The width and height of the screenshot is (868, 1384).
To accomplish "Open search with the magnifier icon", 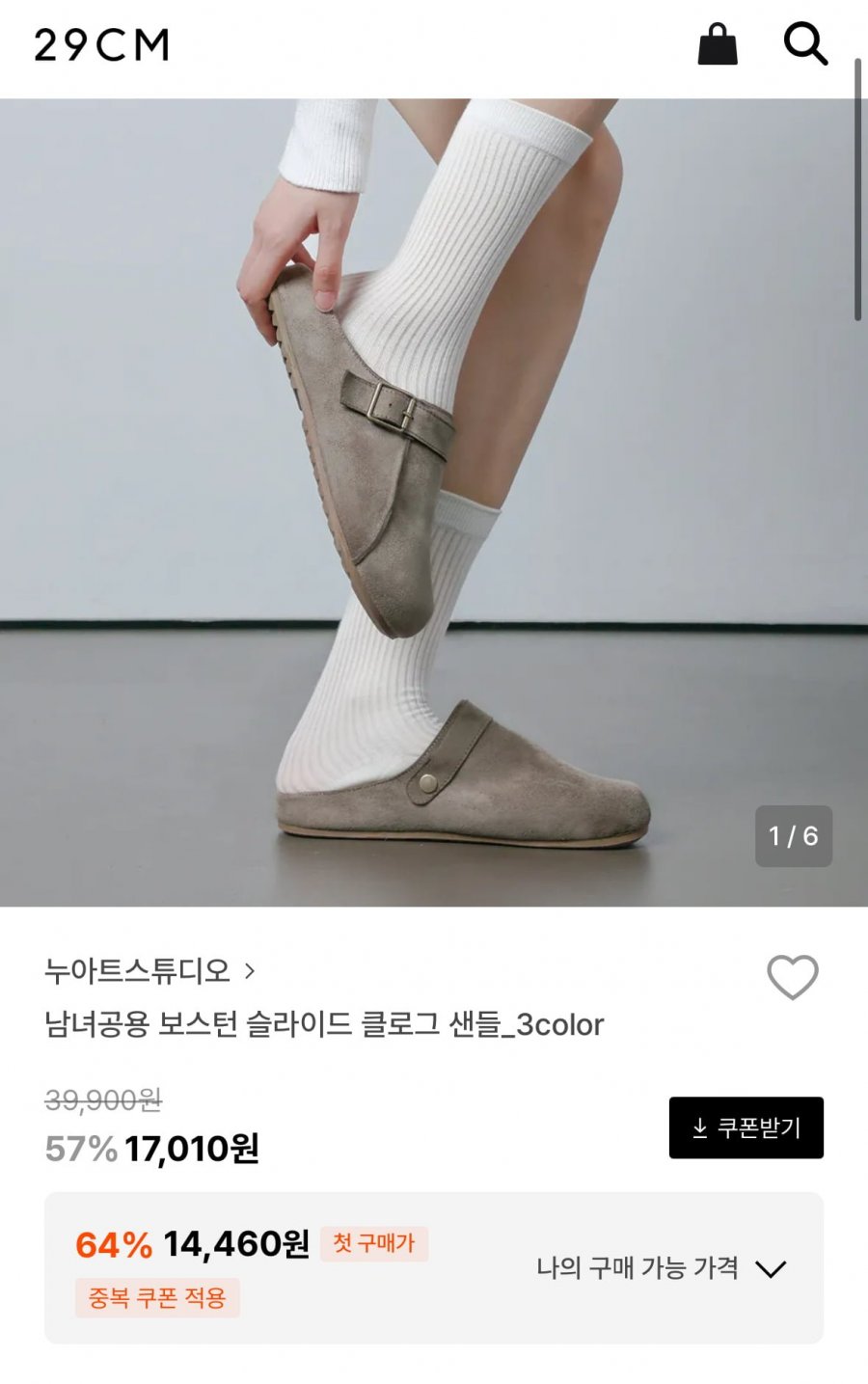I will coord(804,44).
